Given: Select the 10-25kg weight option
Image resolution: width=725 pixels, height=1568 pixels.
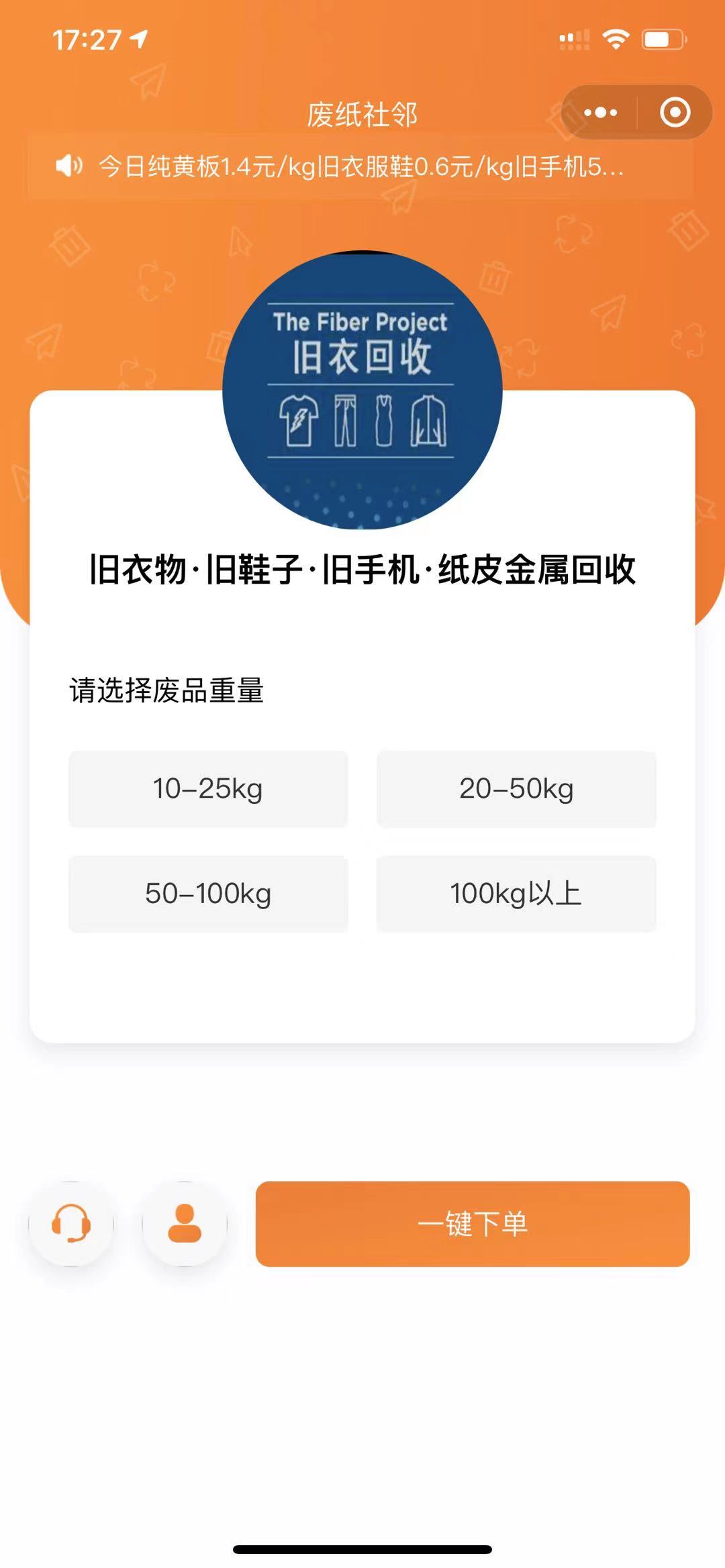Looking at the screenshot, I should [208, 789].
